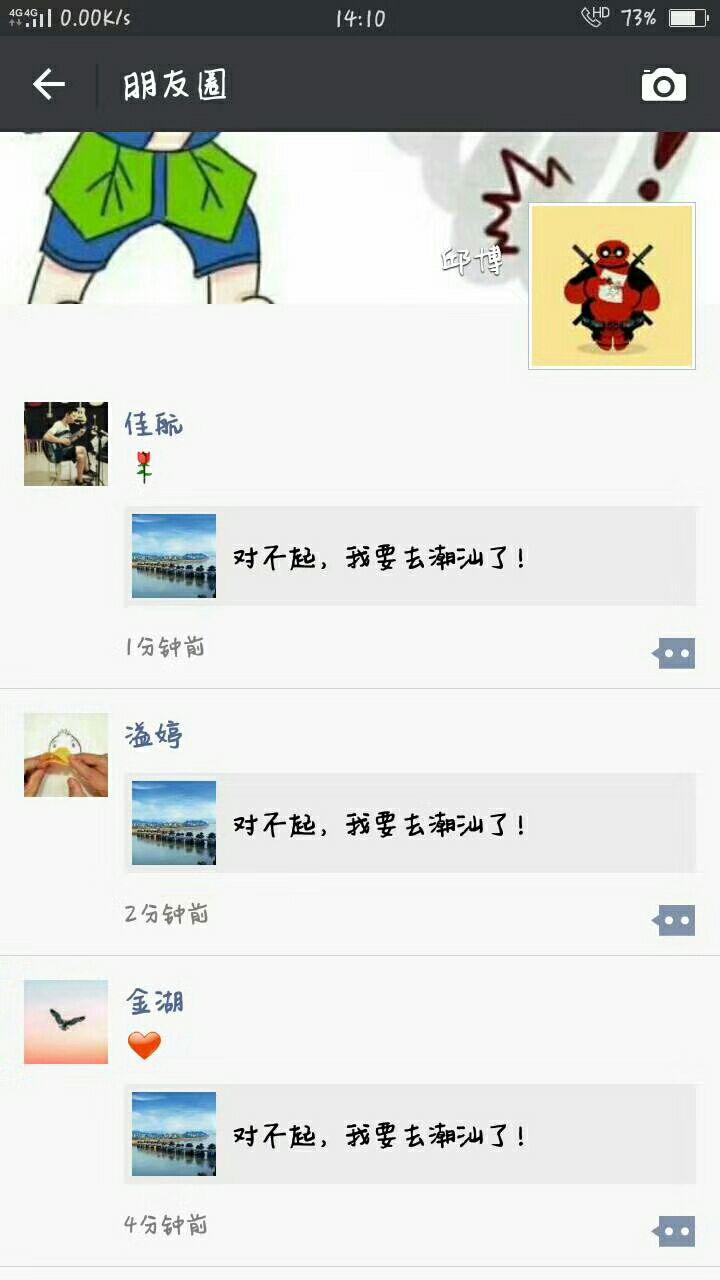Open 佳航's name link
The image size is (720, 1280).
click(x=154, y=424)
